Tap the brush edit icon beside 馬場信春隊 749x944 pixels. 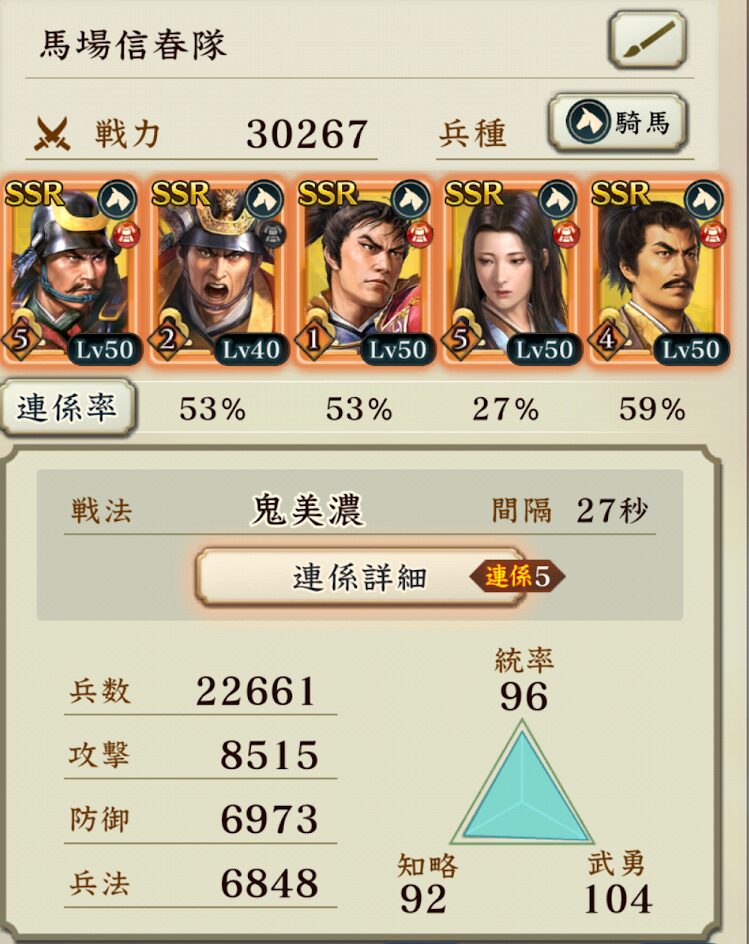coord(649,39)
